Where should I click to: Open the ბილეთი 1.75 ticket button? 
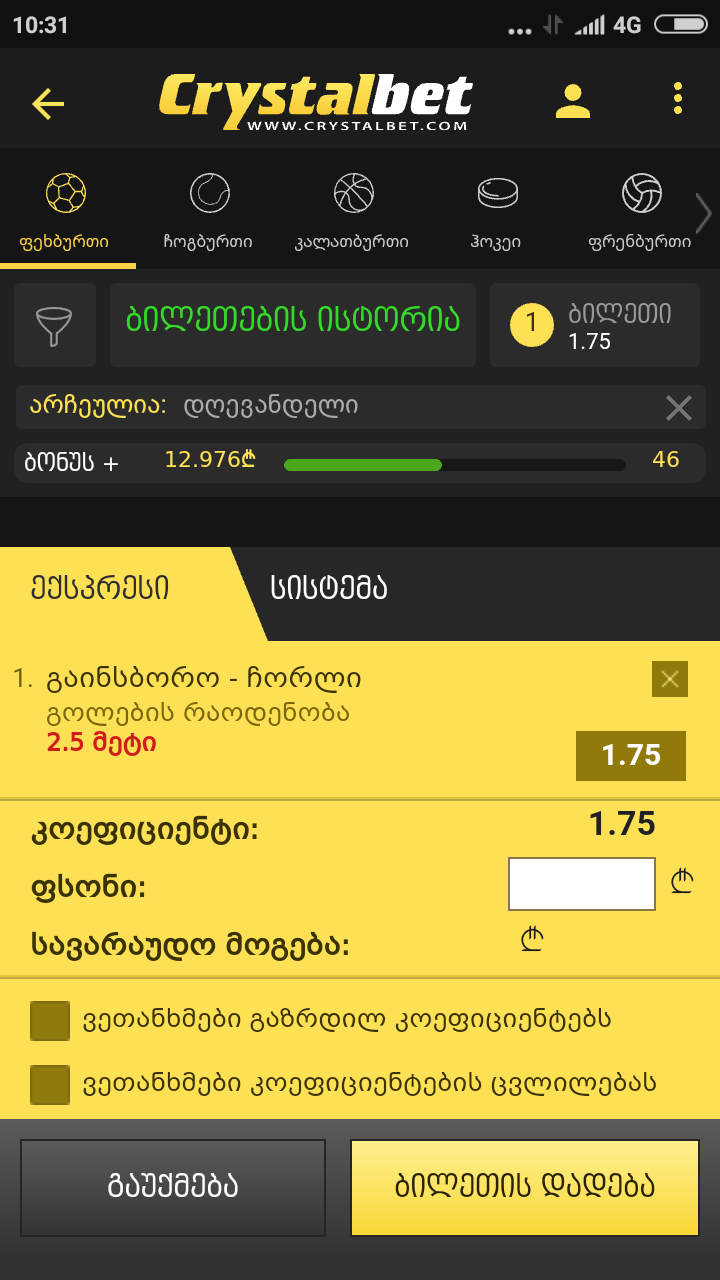point(595,325)
